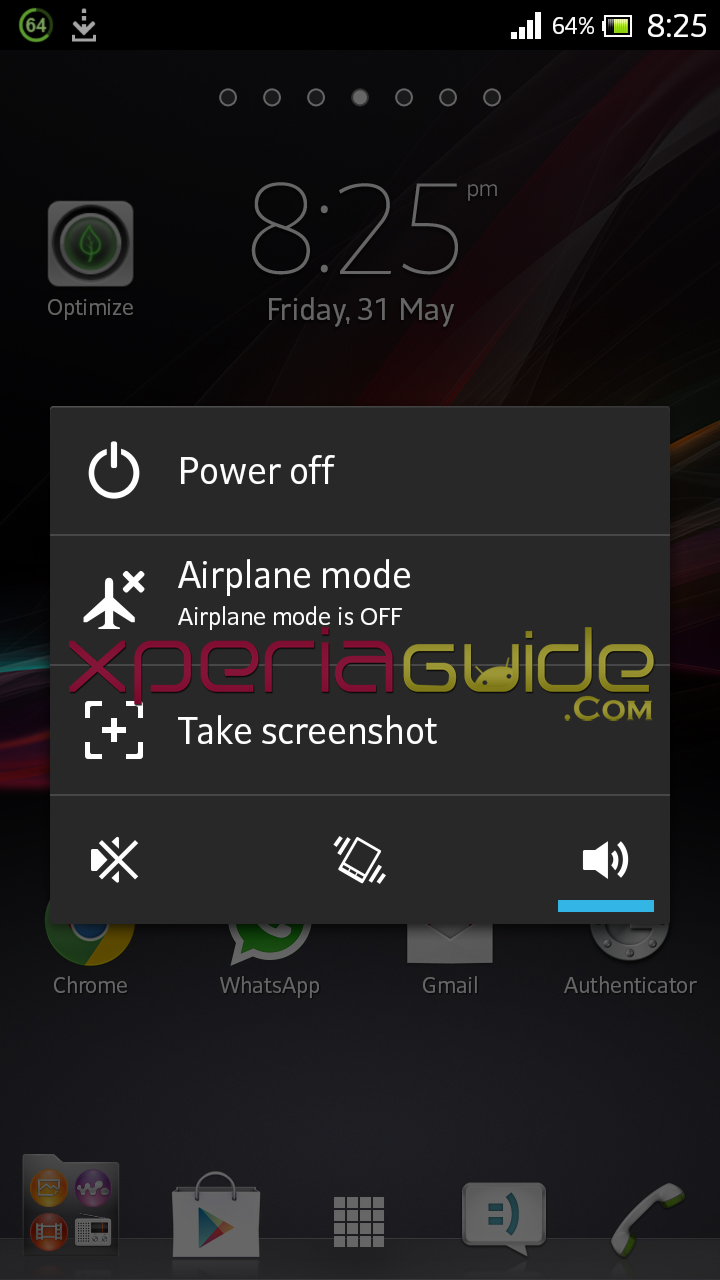Choose Take screenshot
This screenshot has width=720, height=1280.
(360, 731)
